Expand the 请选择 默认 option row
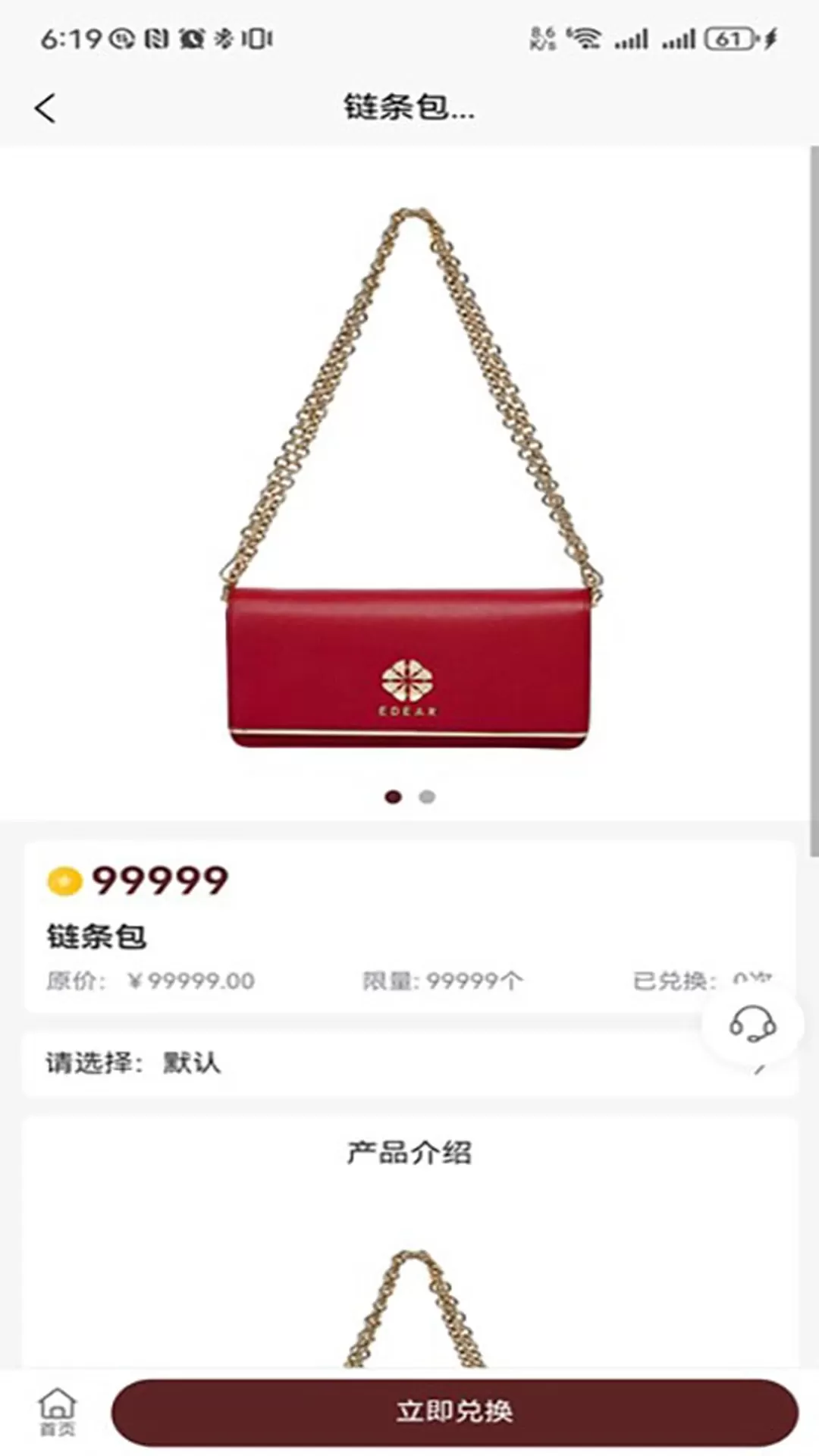This screenshot has height=1456, width=819. pyautogui.click(x=409, y=1063)
